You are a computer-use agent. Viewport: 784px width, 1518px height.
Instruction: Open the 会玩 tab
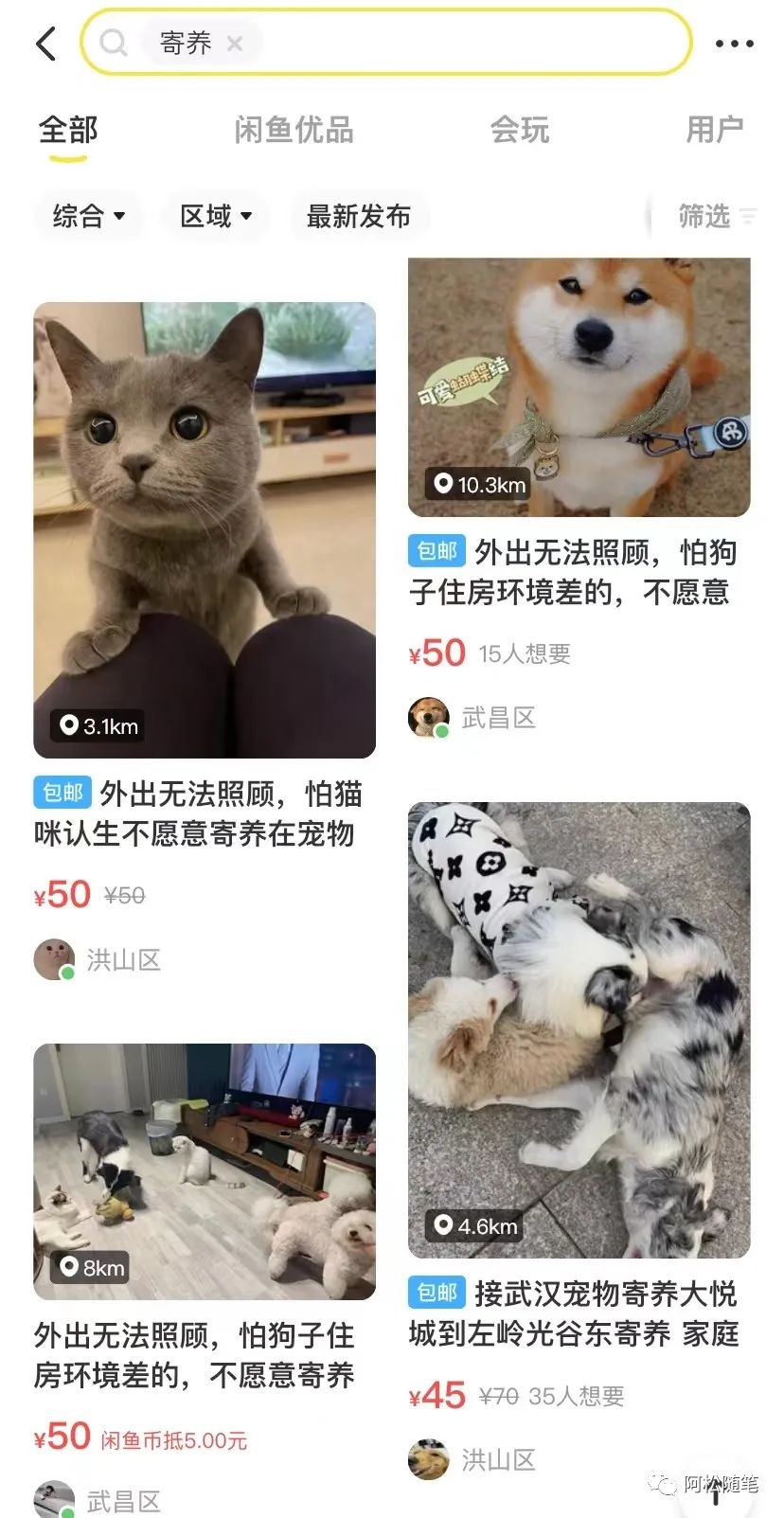click(519, 131)
